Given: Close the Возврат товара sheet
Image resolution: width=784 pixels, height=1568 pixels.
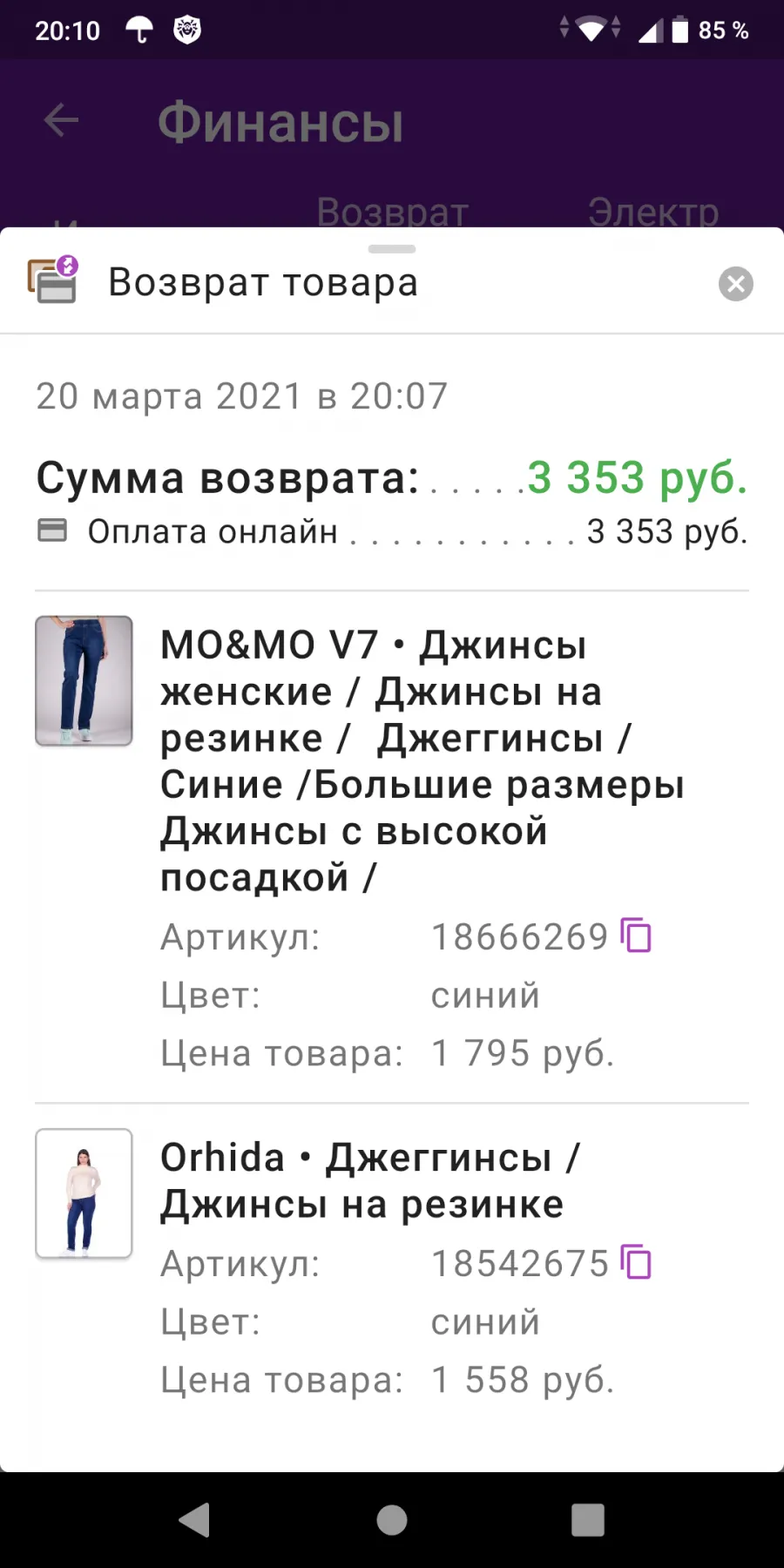Looking at the screenshot, I should pos(736,283).
